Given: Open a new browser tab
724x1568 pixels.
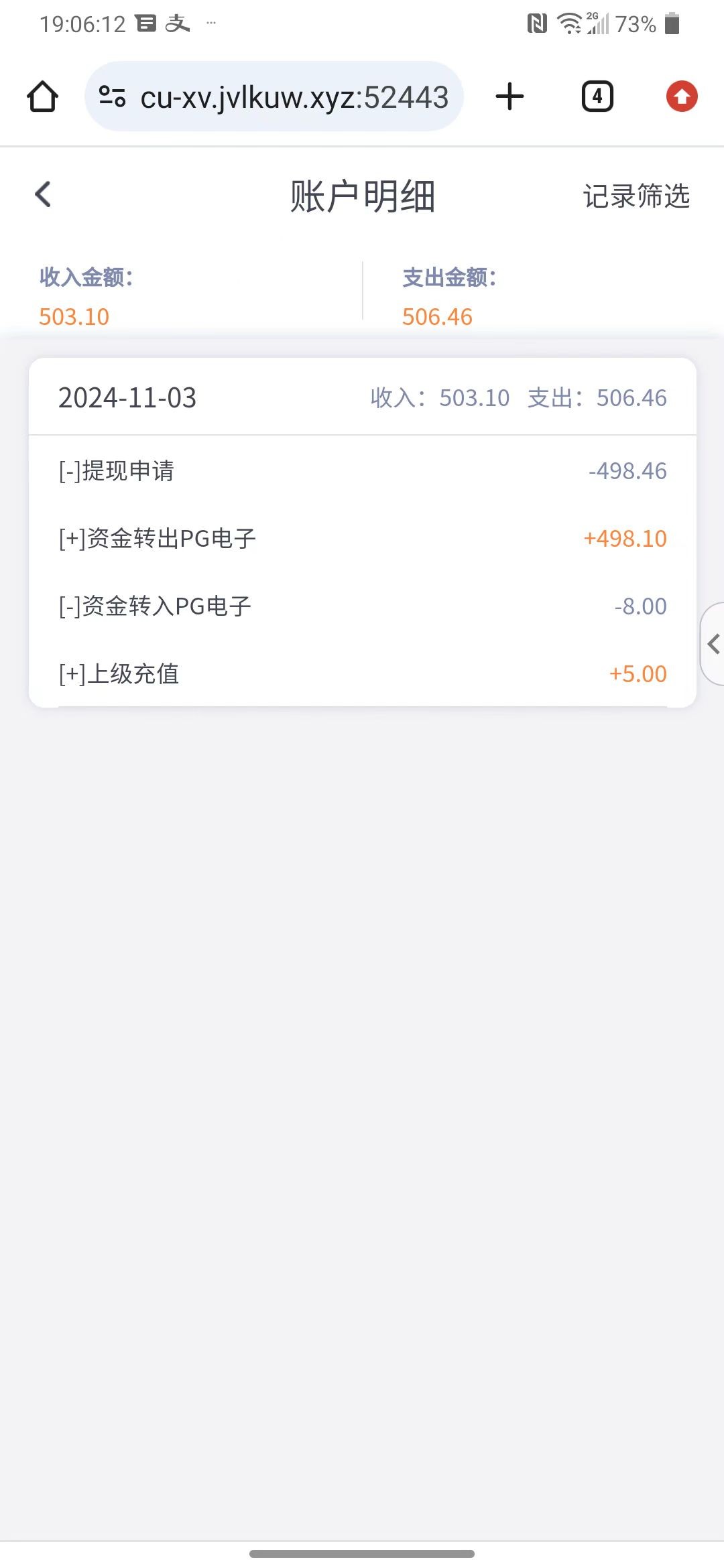Looking at the screenshot, I should click(509, 96).
